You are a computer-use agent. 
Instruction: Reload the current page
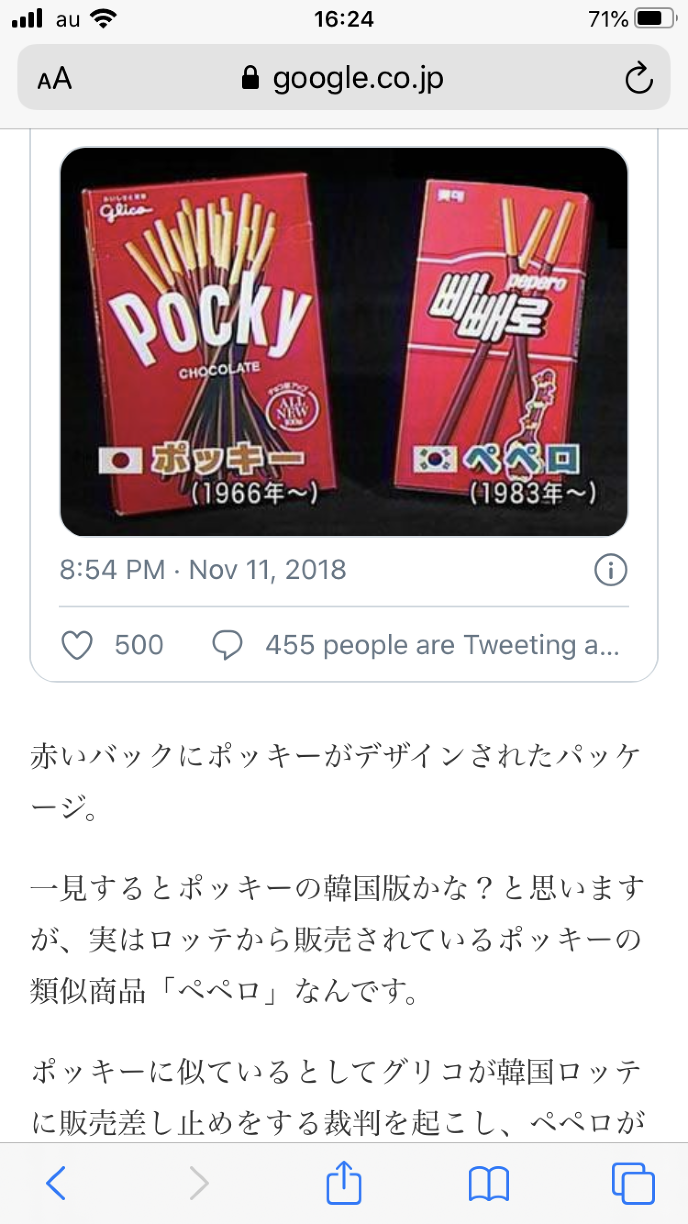tap(638, 79)
